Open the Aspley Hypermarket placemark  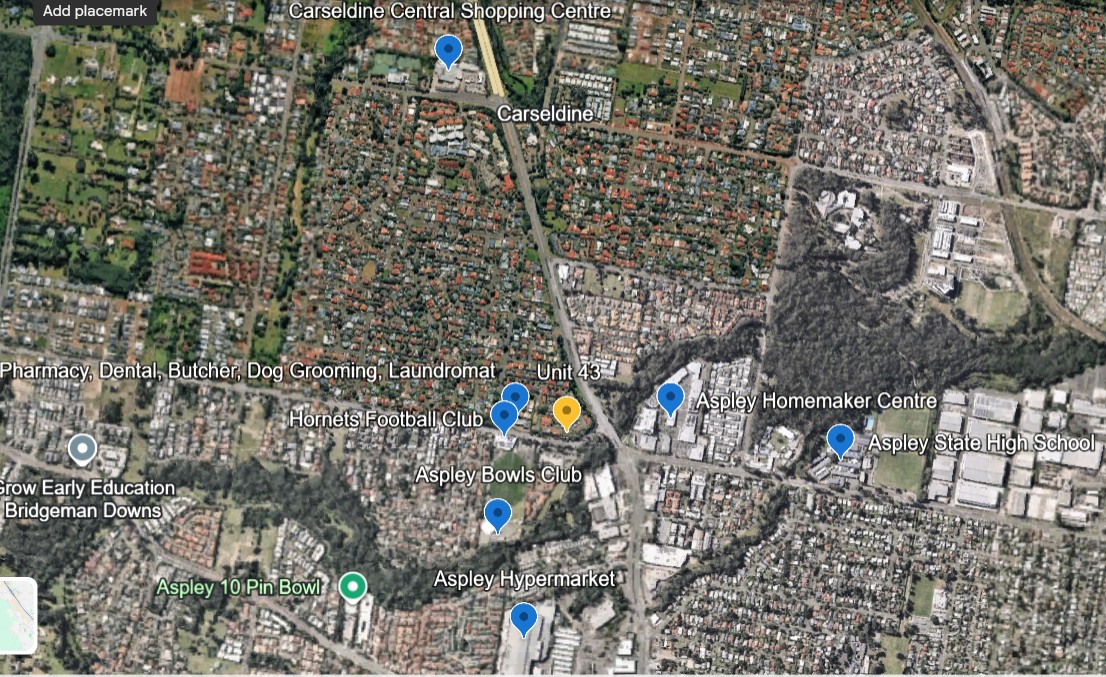click(x=523, y=618)
